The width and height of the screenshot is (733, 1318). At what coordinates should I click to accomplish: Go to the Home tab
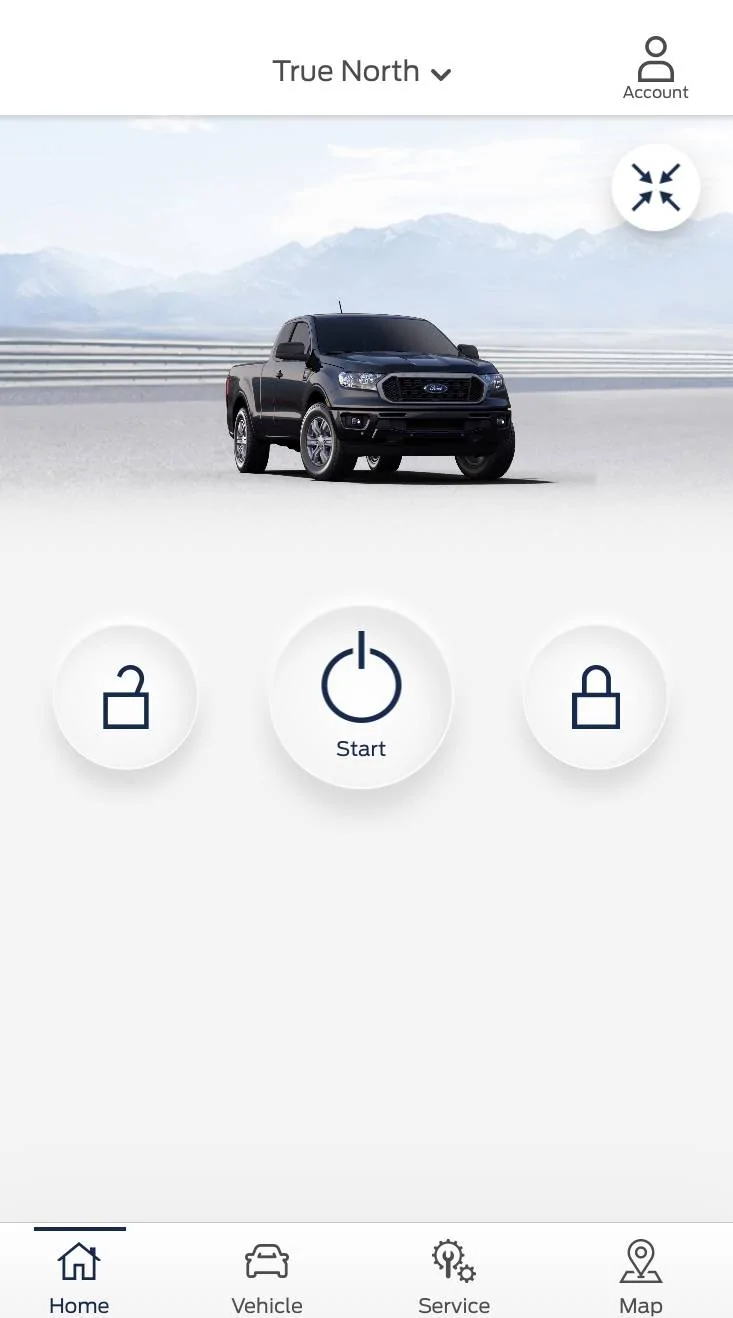click(79, 1277)
